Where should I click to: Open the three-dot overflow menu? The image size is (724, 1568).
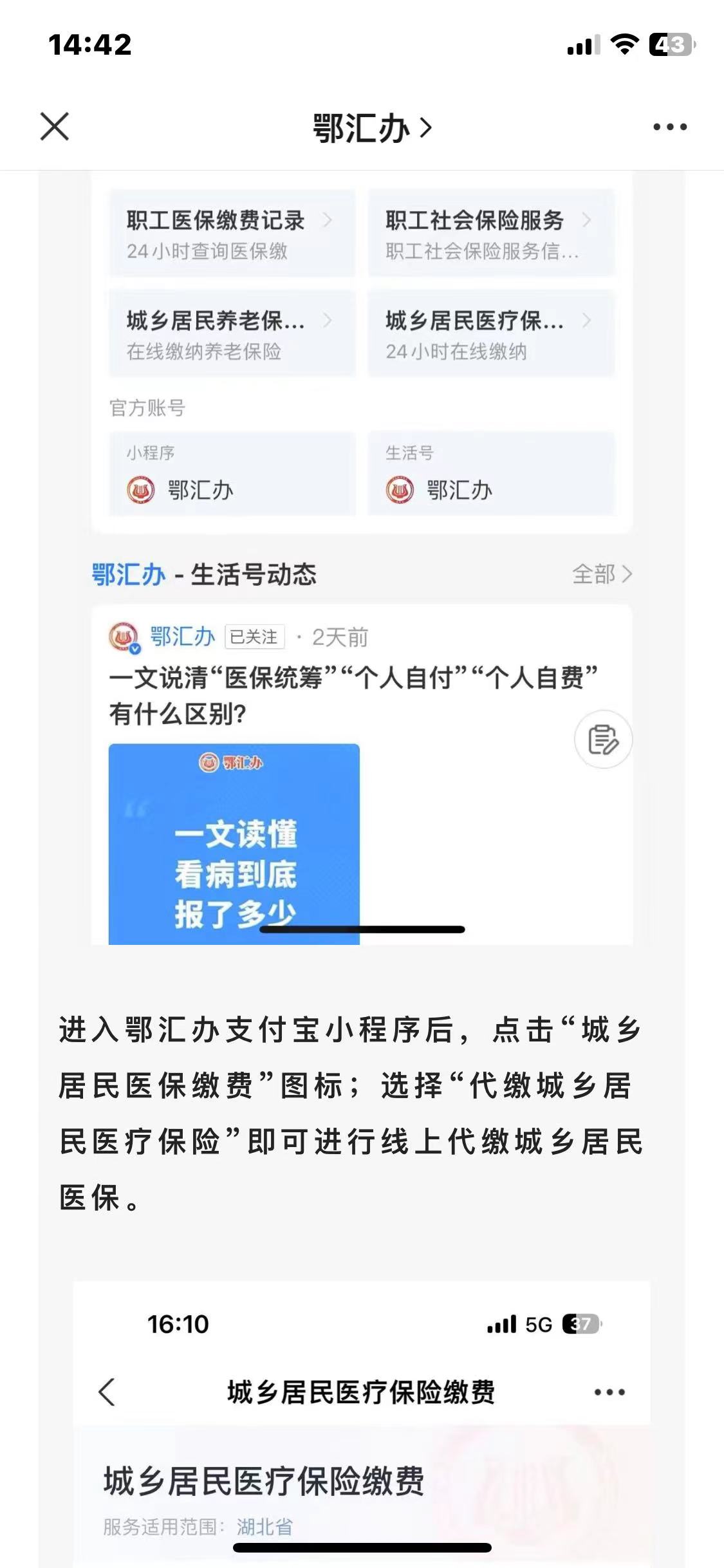[x=669, y=127]
